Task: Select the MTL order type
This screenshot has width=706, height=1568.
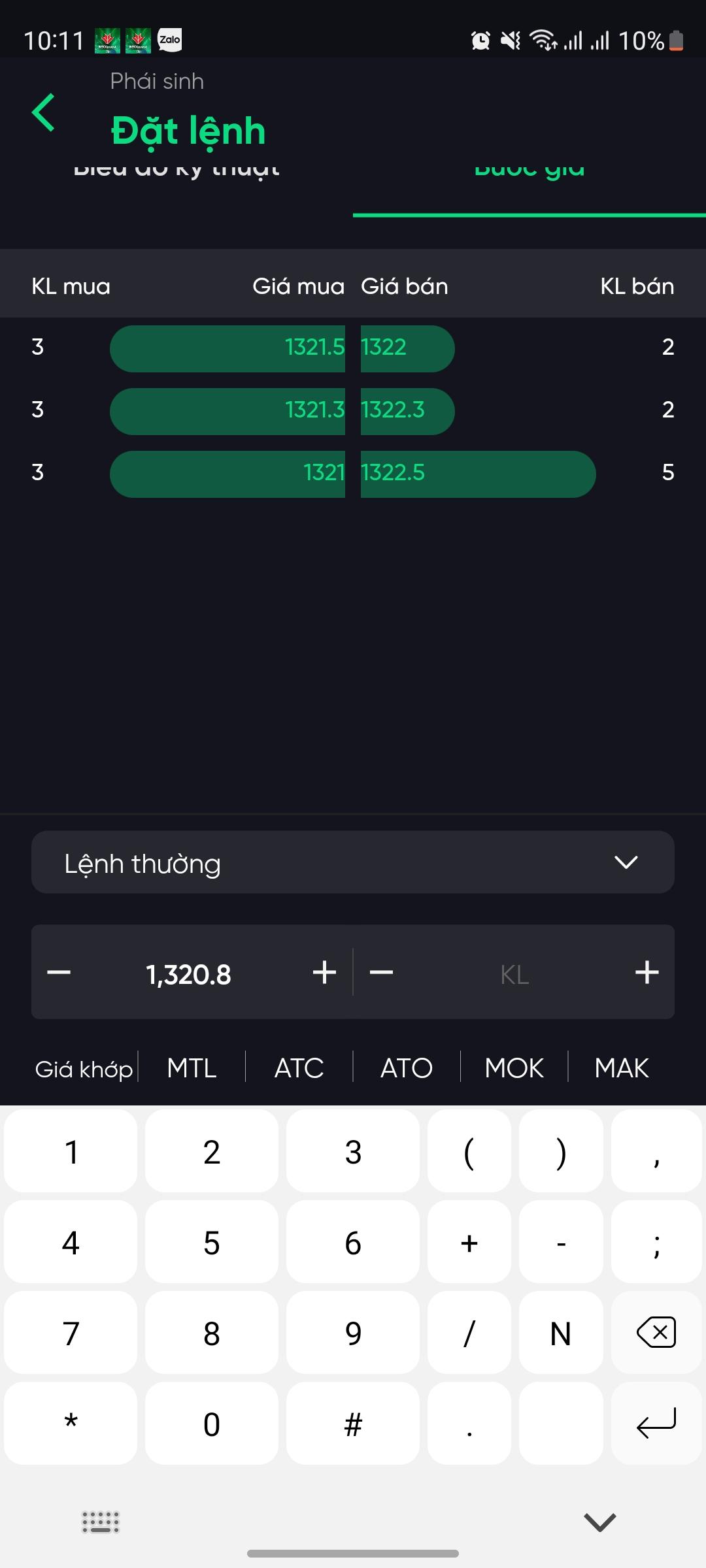Action: [191, 1068]
